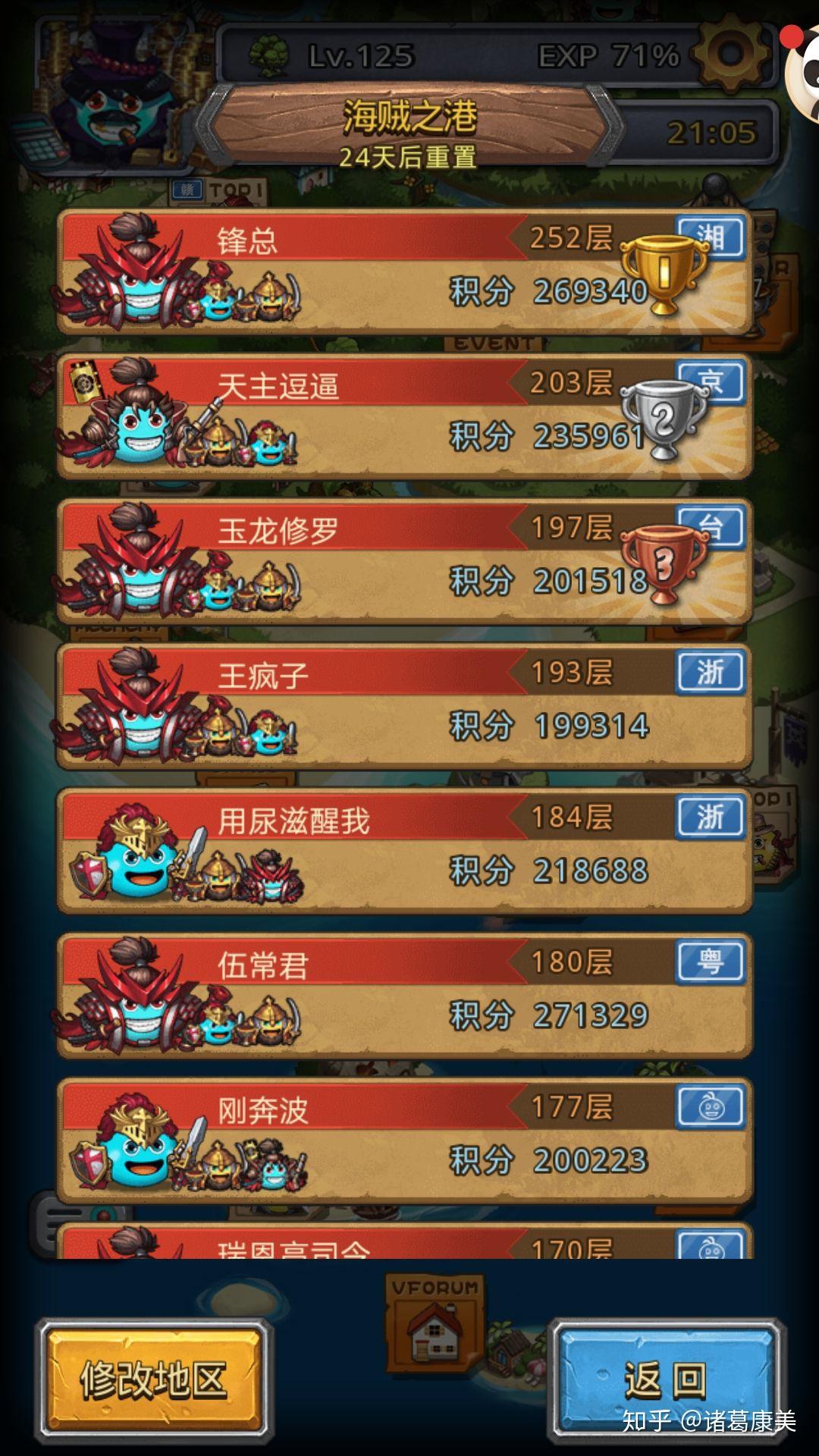Tap the 返回 button
Viewport: 819px width, 1456px height.
click(666, 1379)
